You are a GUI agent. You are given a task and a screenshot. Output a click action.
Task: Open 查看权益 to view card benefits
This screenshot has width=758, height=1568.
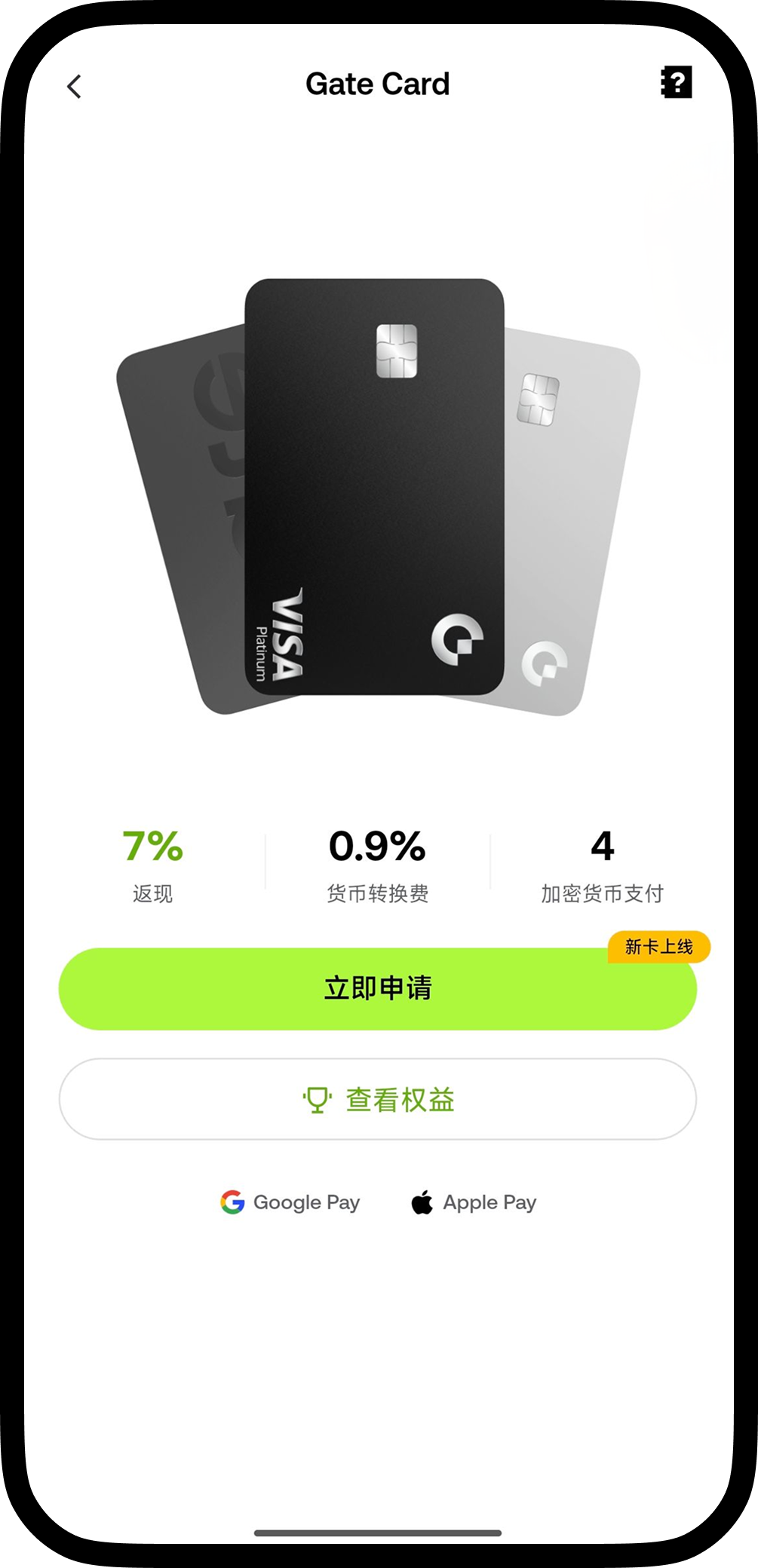click(x=378, y=1099)
